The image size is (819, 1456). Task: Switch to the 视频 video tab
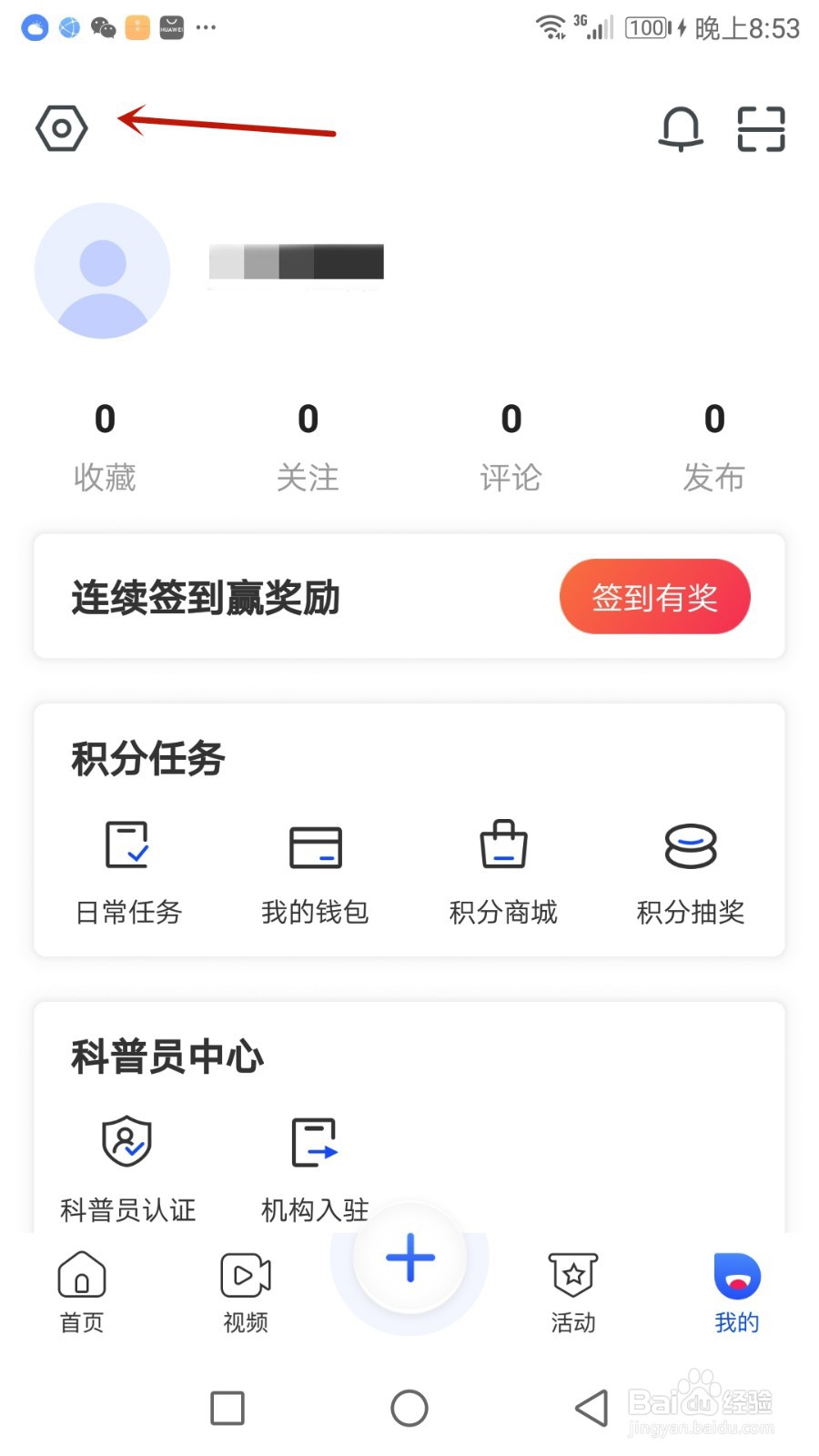tap(246, 1292)
